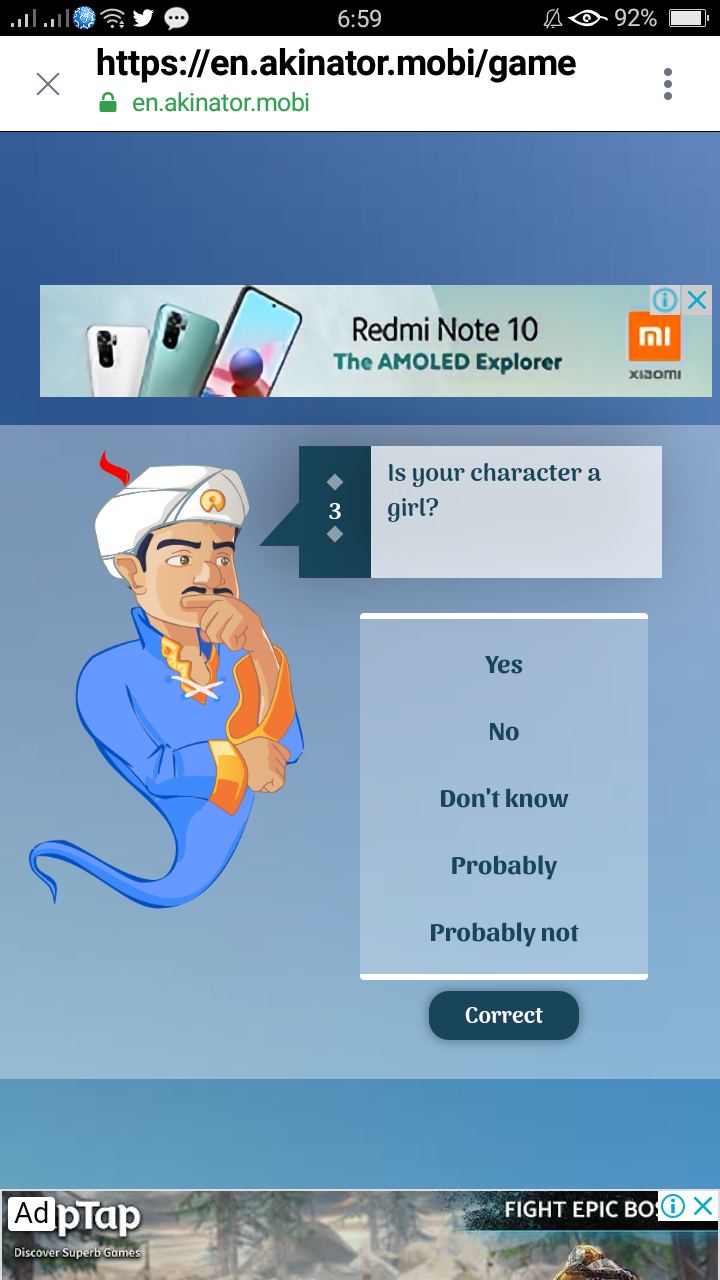
Task: Choose the Probably answer
Action: pyautogui.click(x=504, y=866)
